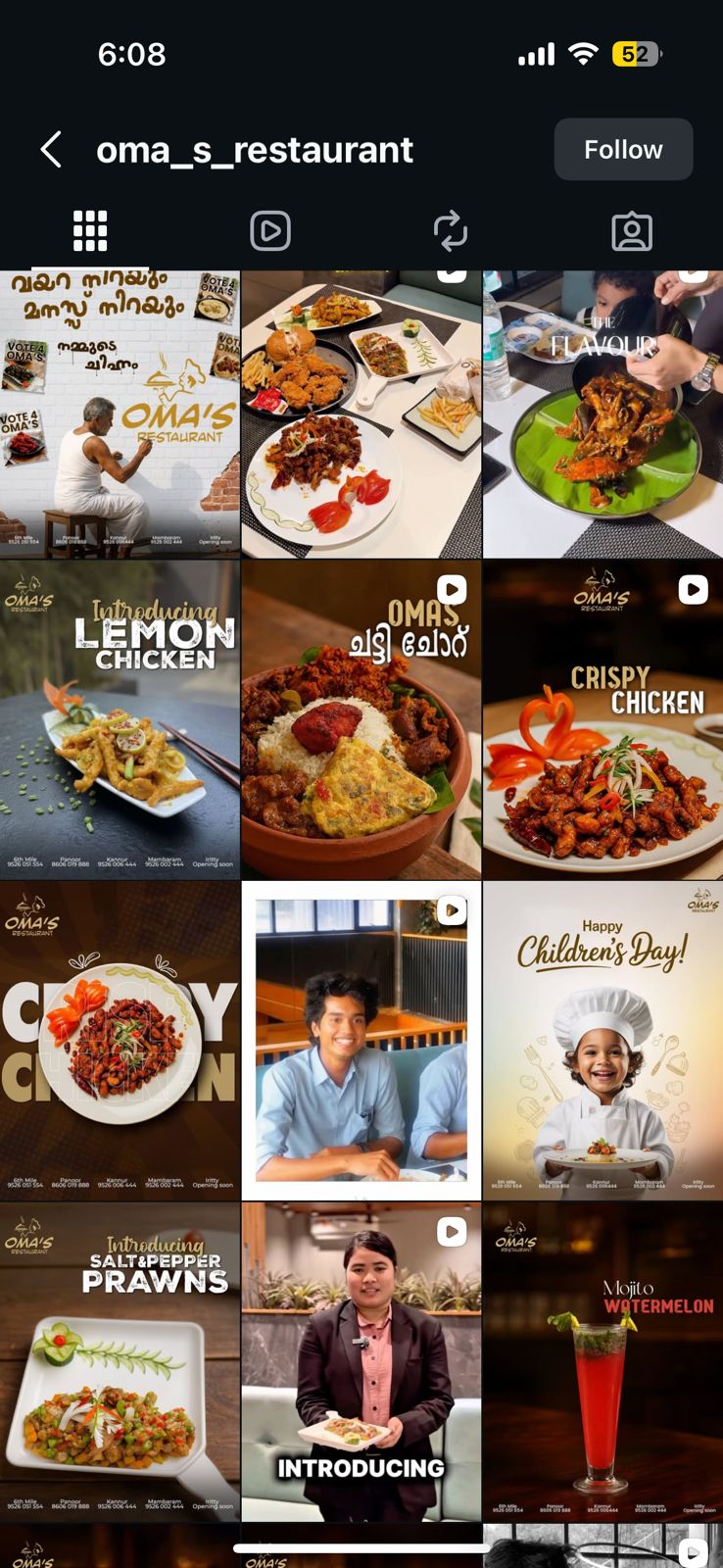
Task: Open the reel of smiling man in blue shirt
Action: [361, 1041]
